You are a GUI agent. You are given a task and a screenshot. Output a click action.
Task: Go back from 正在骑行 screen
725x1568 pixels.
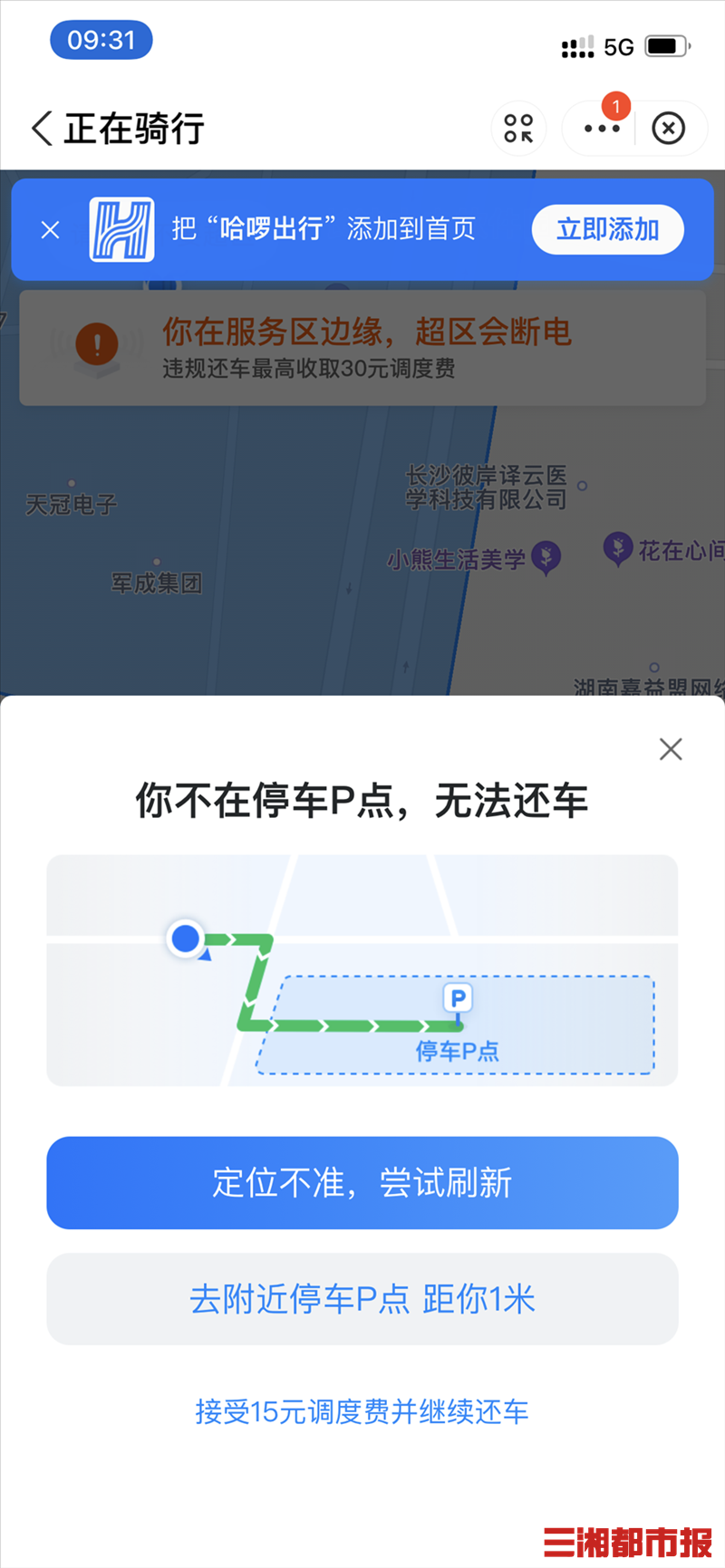[42, 128]
